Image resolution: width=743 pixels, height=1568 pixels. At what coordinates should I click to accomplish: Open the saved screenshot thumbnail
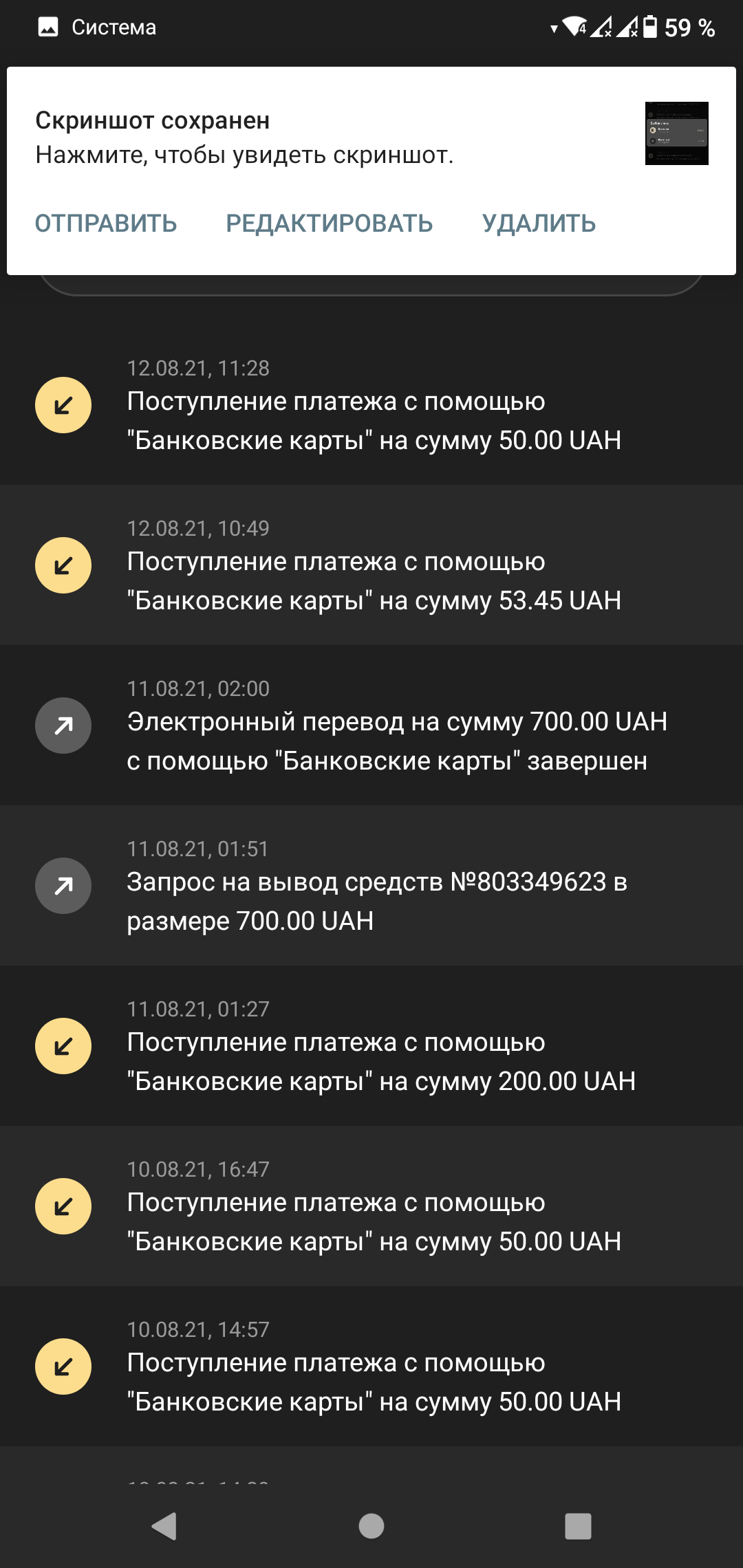pos(676,133)
